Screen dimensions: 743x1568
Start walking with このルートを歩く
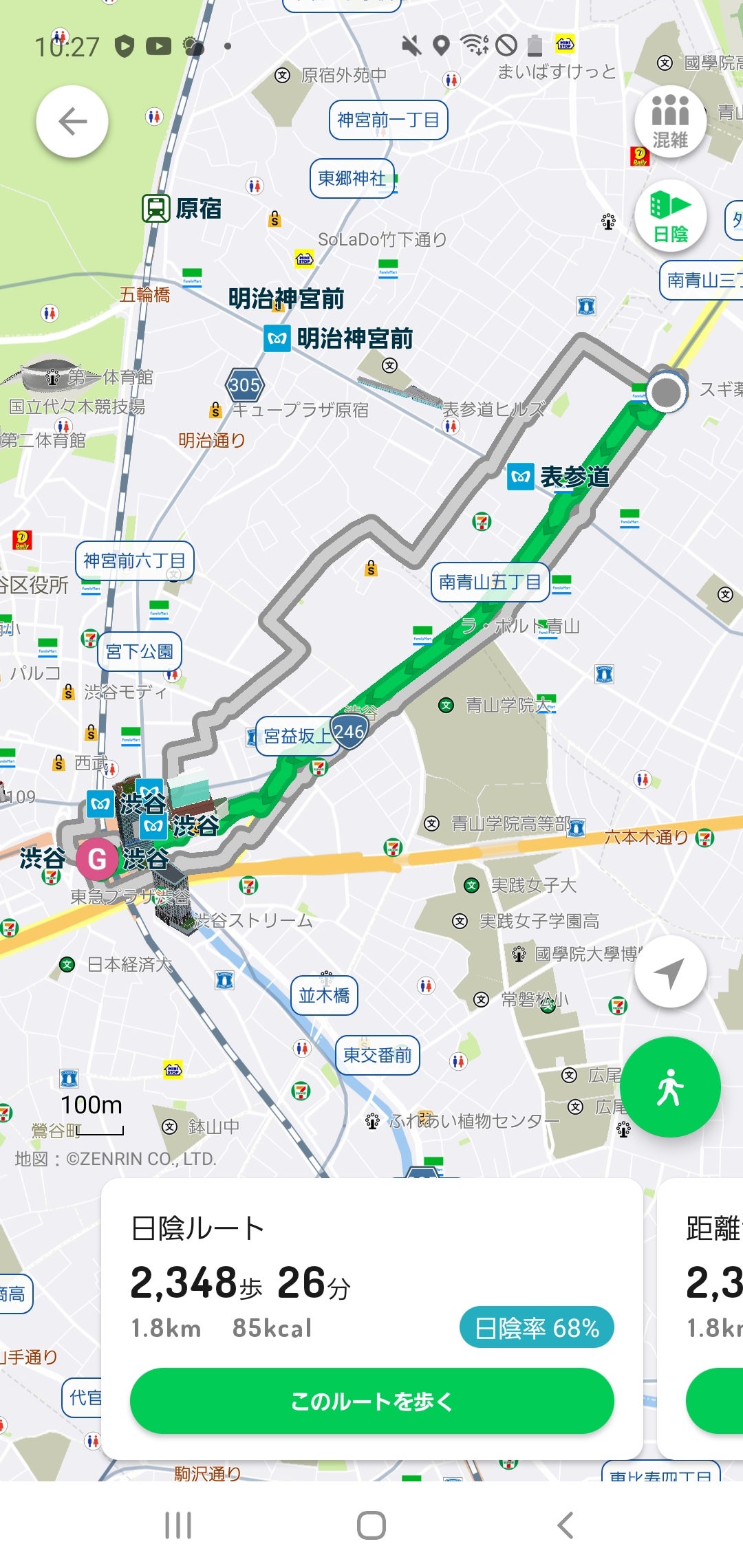point(371,1400)
